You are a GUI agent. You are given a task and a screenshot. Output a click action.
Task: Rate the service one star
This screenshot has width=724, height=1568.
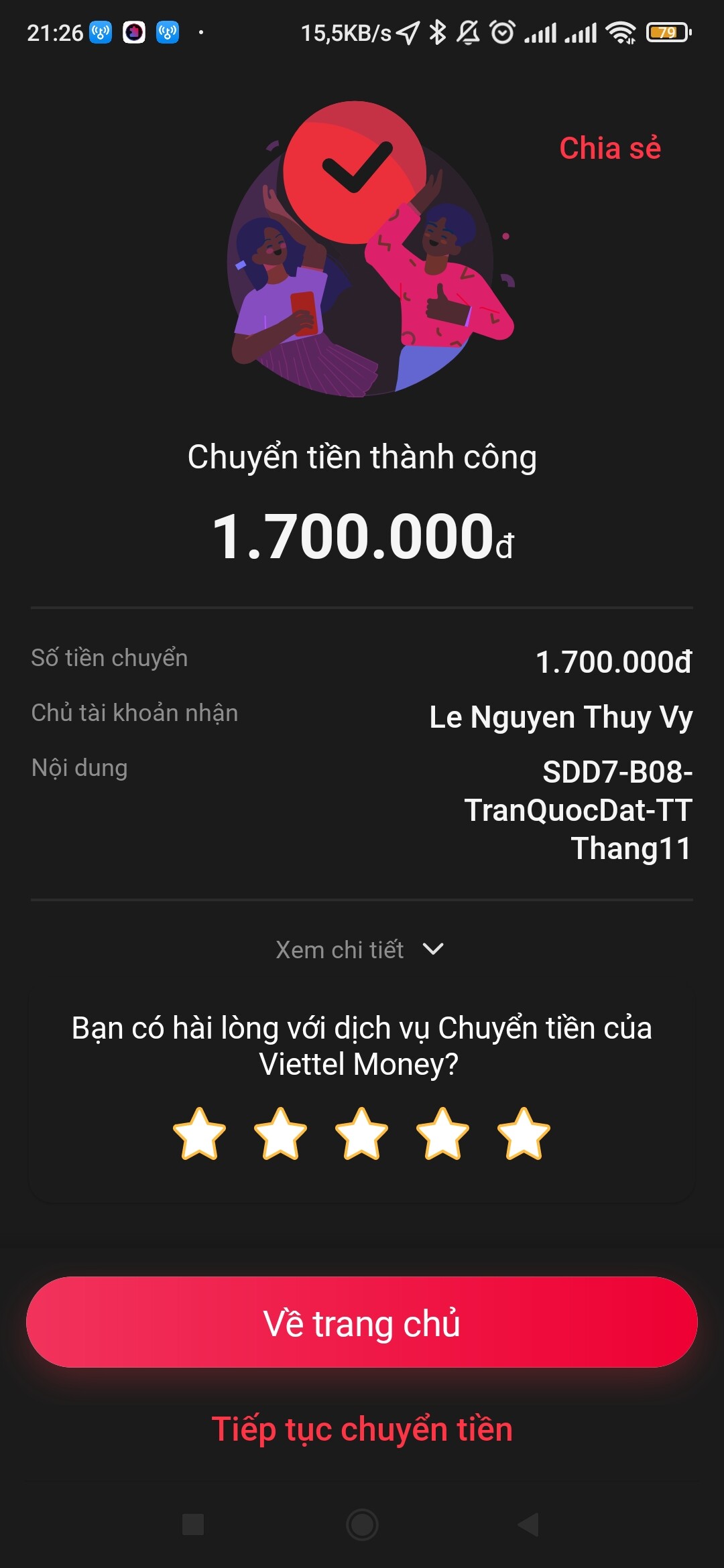click(199, 1134)
